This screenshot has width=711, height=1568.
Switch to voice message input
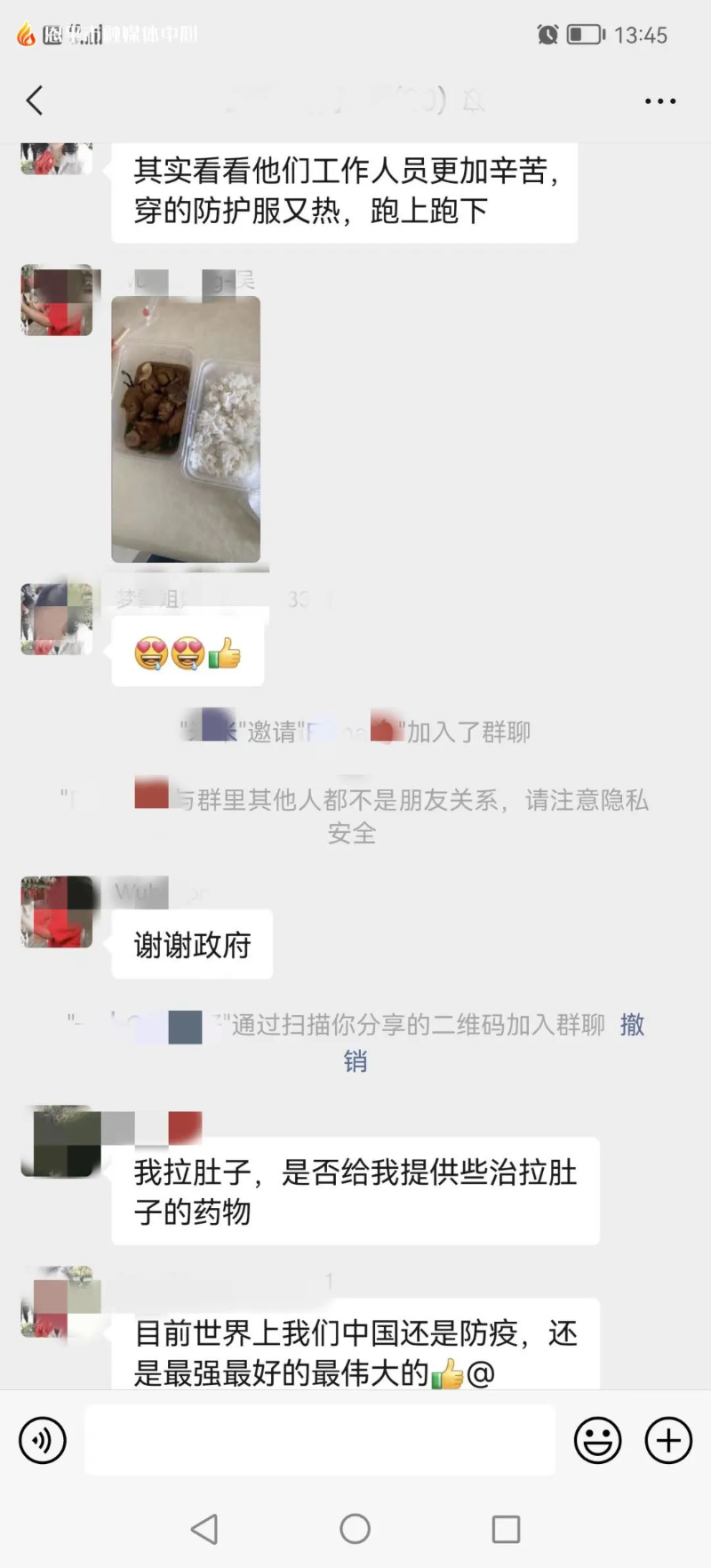(43, 1440)
